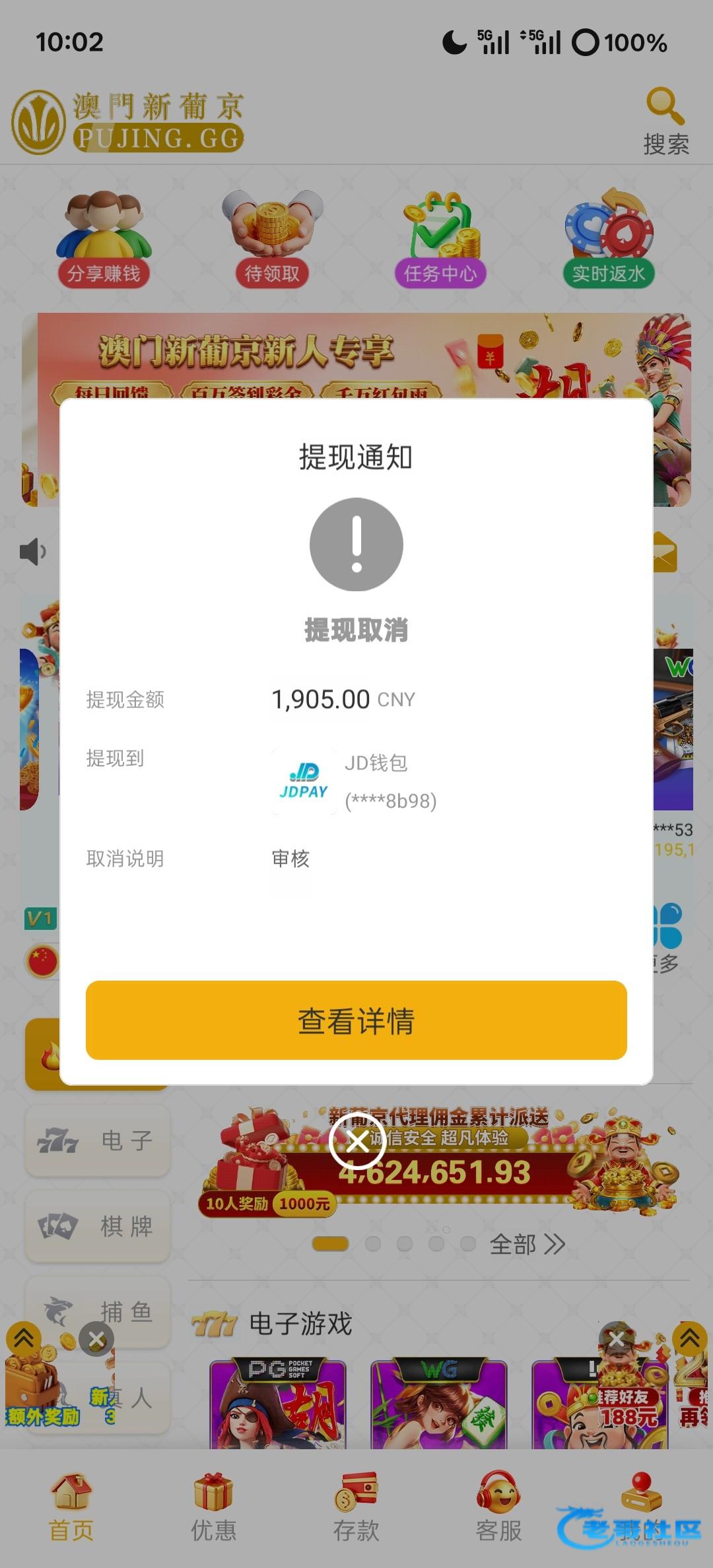Switch to the 优惠 tab

213,1507
